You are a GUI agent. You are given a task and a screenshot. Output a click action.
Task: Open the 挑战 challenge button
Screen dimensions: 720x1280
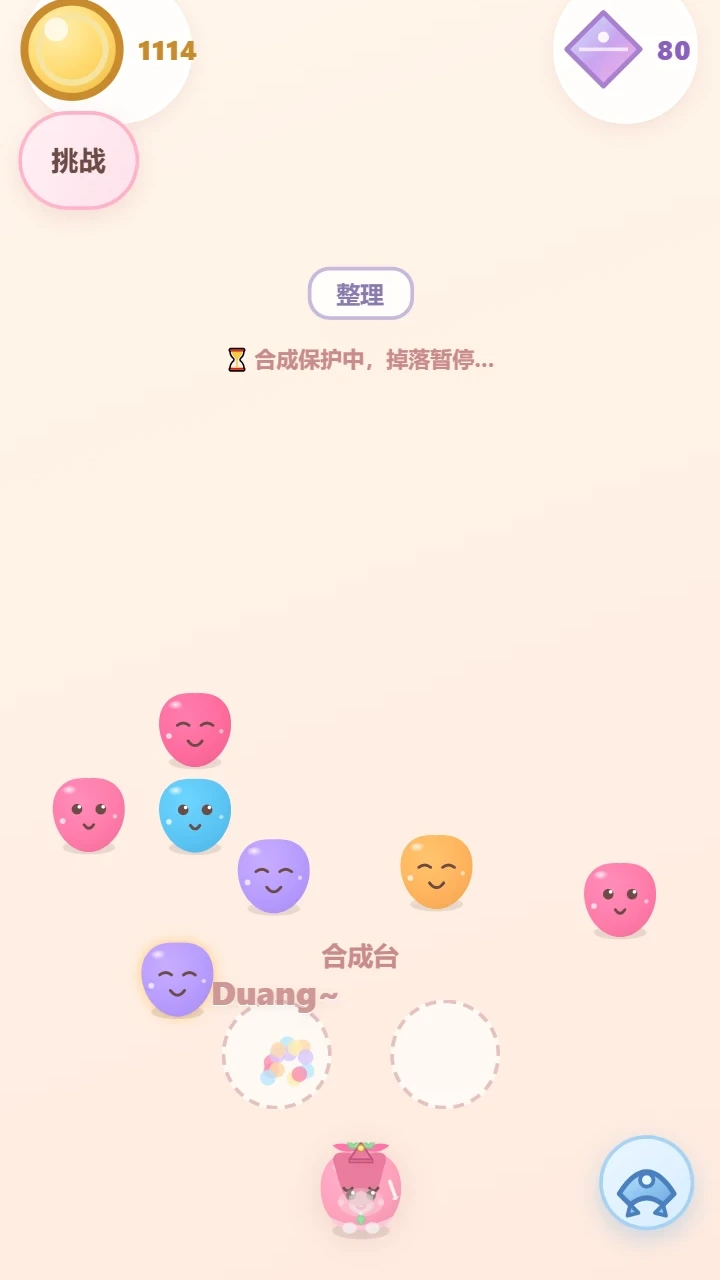click(x=78, y=160)
